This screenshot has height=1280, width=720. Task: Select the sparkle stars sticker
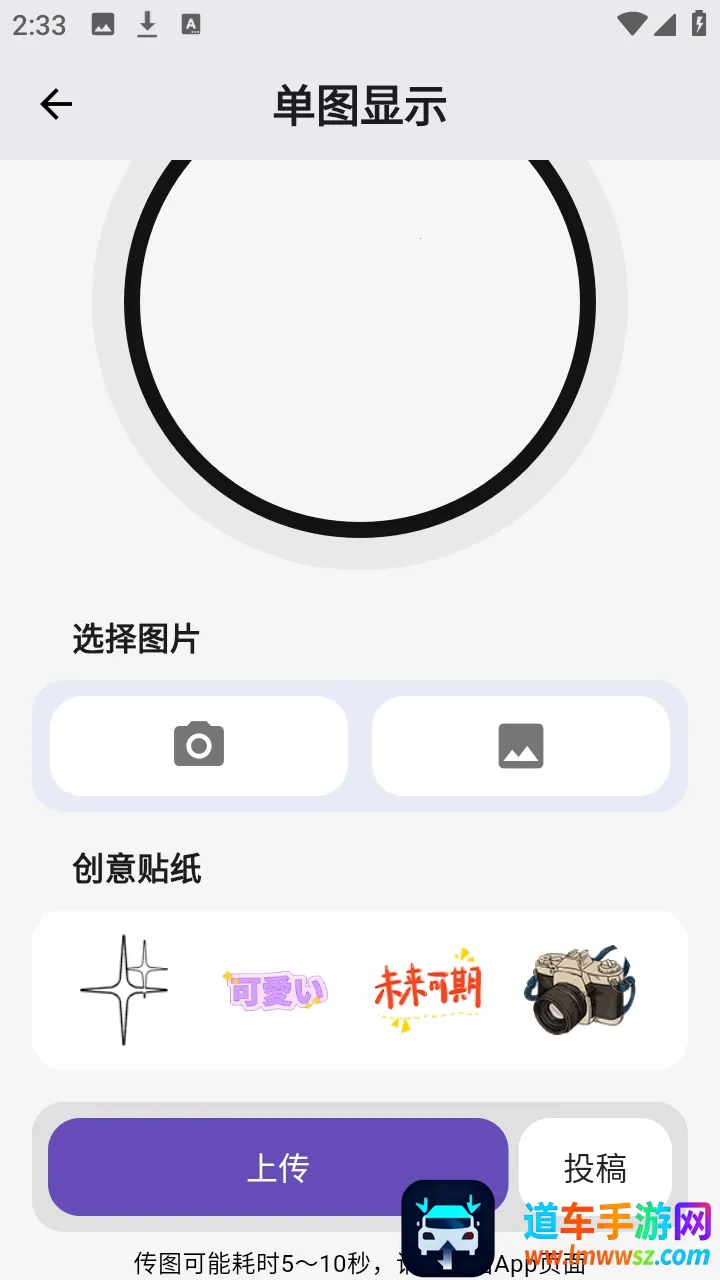click(125, 990)
